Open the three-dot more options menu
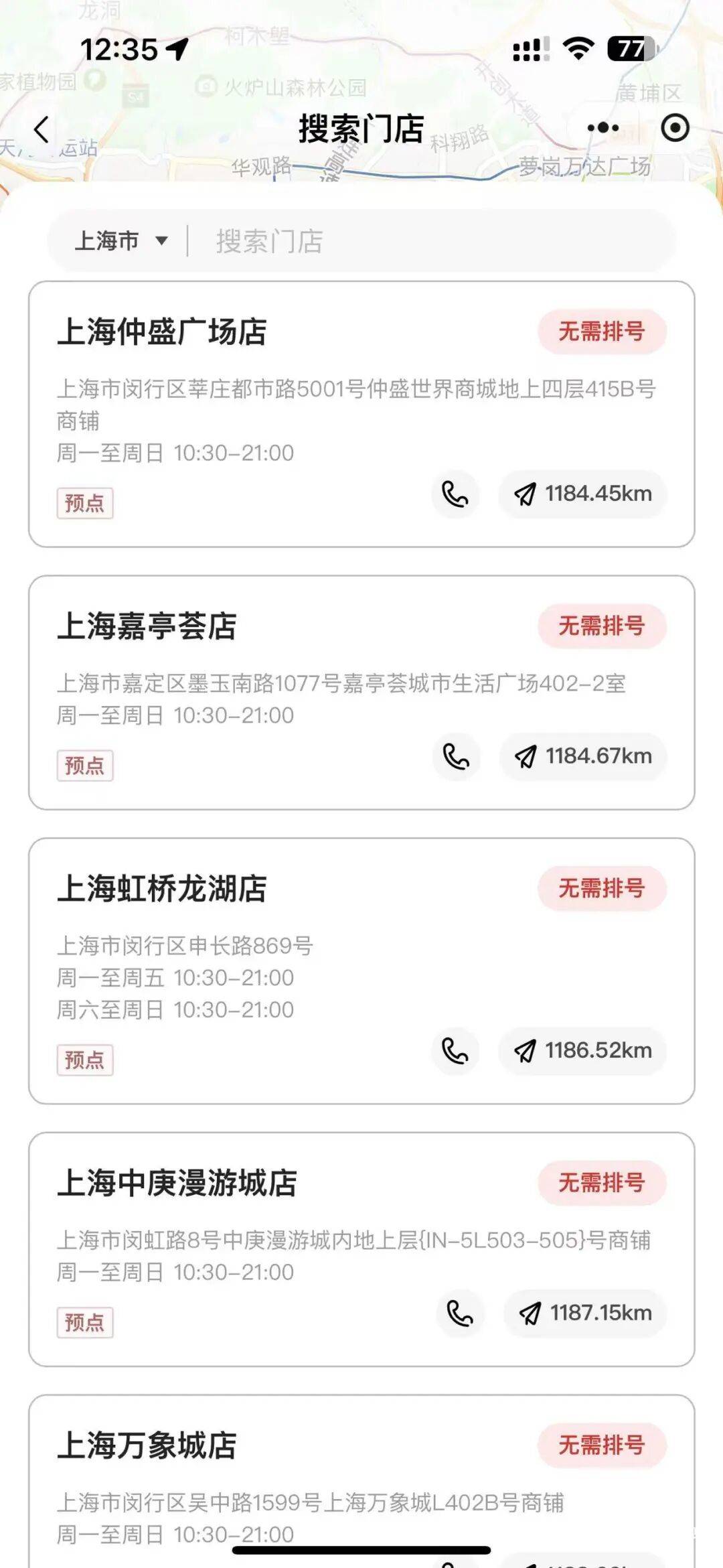723x1568 pixels. click(x=601, y=127)
